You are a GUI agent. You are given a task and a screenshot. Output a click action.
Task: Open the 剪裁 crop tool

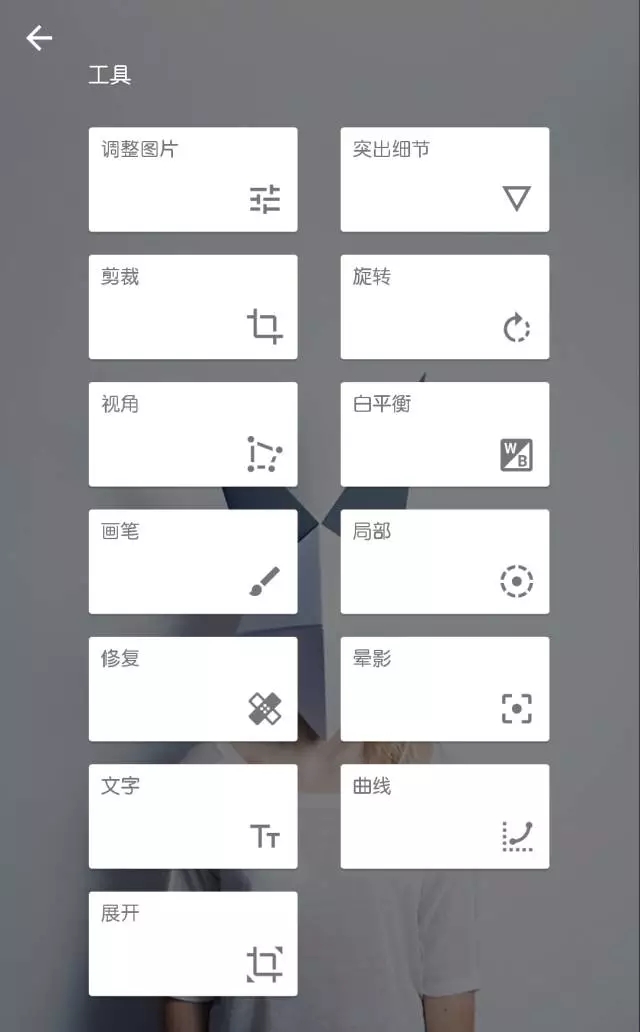tap(193, 307)
